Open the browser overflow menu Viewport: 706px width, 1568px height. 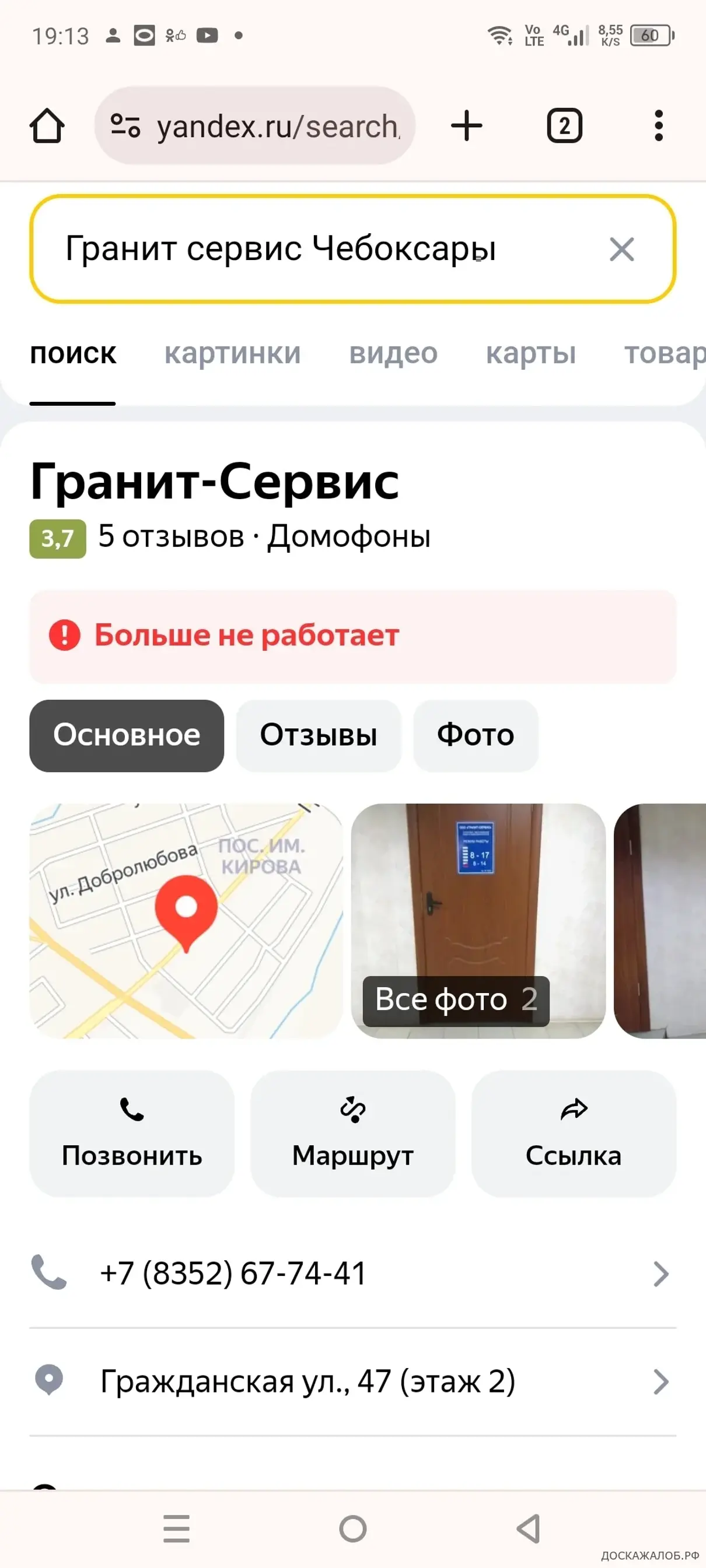[x=659, y=126]
